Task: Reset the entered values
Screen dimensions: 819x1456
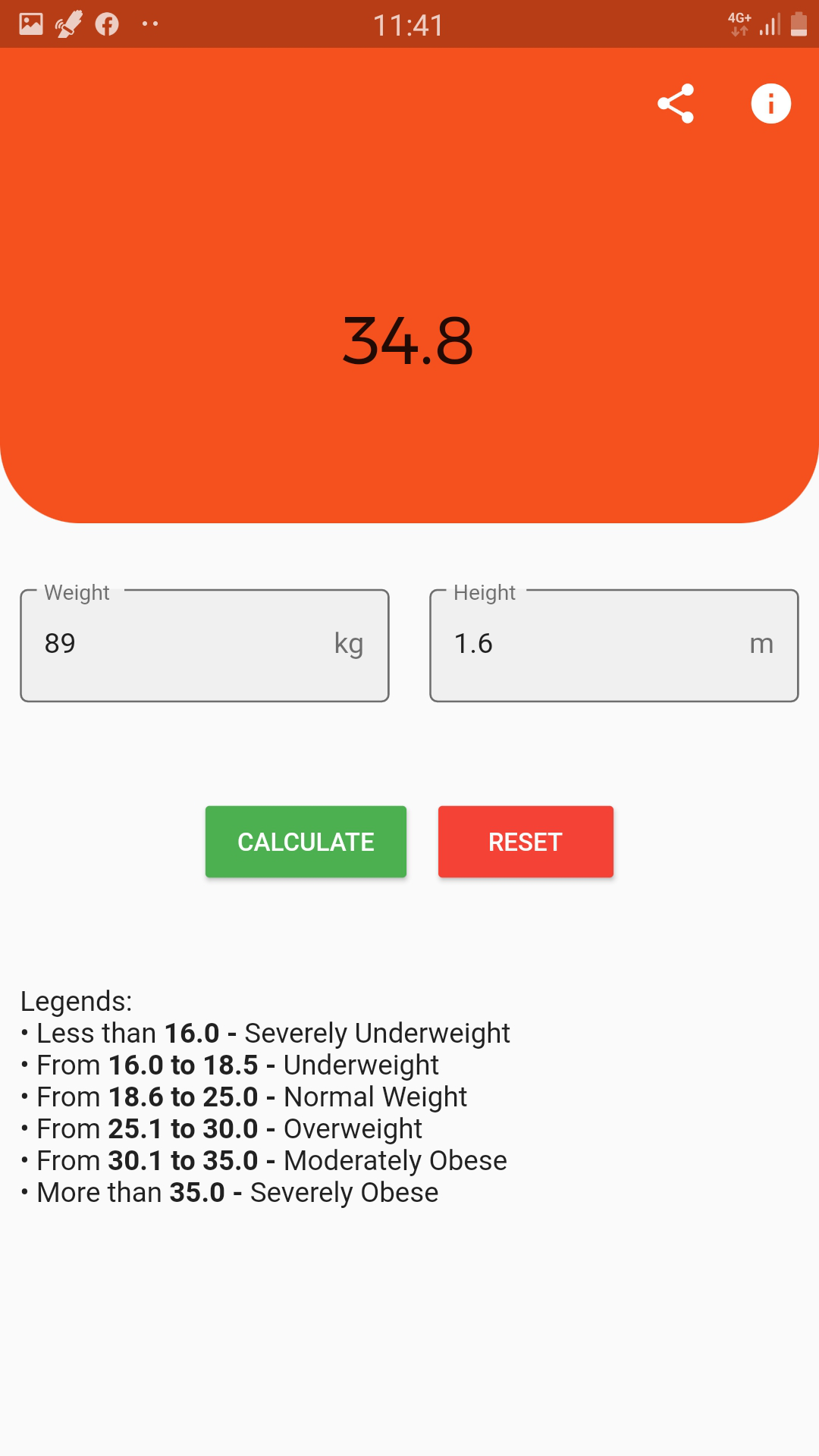Action: click(526, 842)
